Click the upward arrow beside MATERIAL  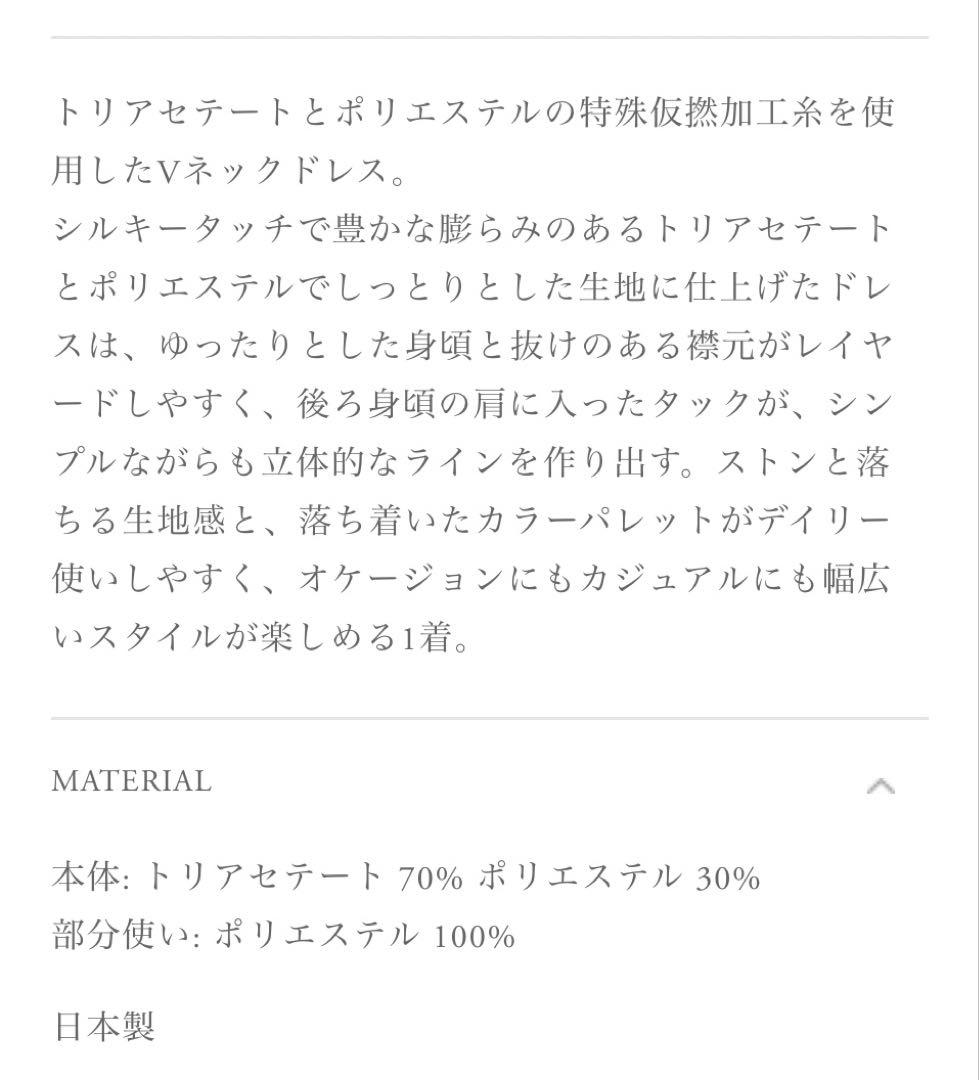(883, 784)
